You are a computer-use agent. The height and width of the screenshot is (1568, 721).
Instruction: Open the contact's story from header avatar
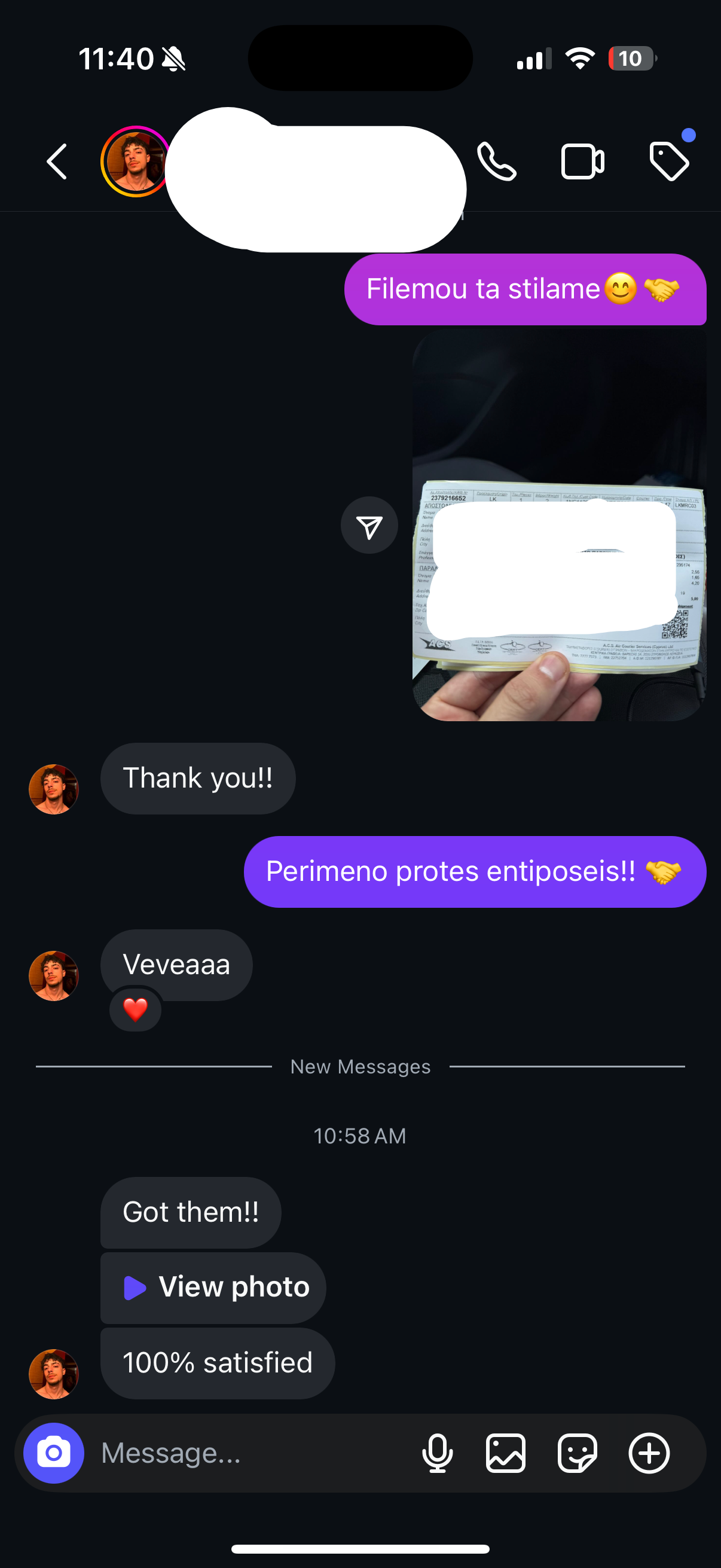[x=135, y=162]
